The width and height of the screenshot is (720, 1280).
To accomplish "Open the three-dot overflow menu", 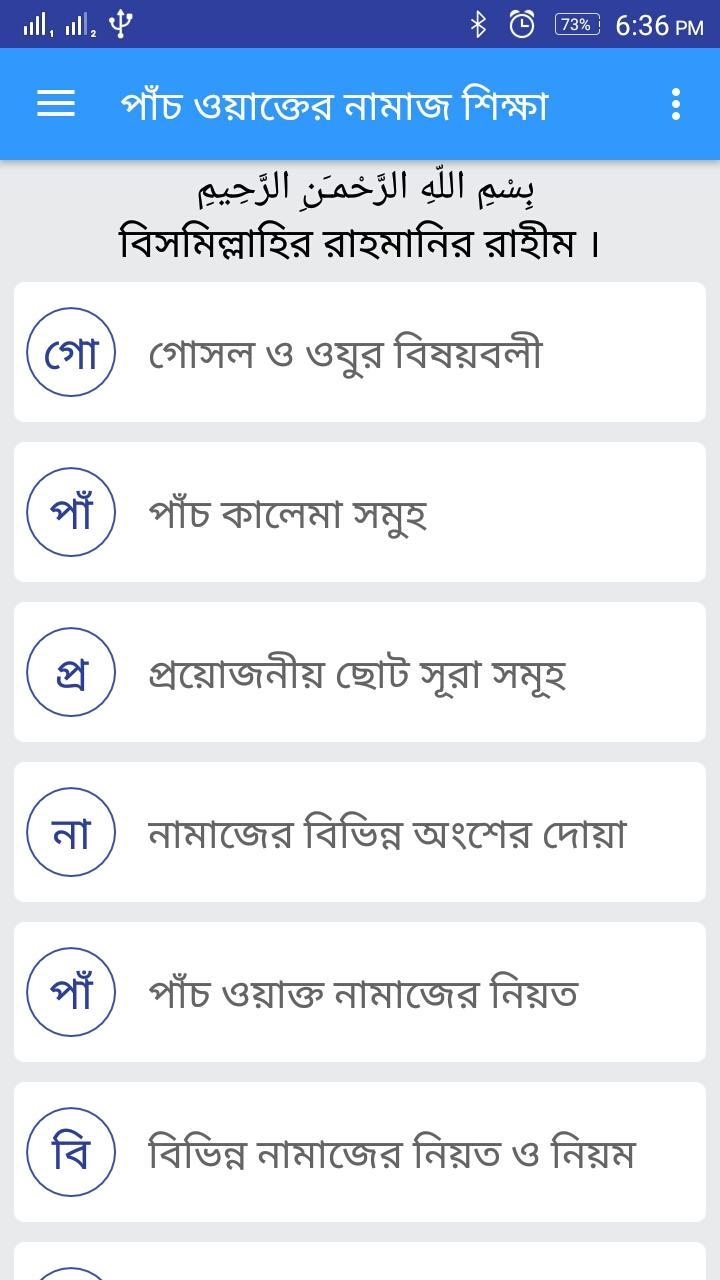I will pyautogui.click(x=676, y=104).
